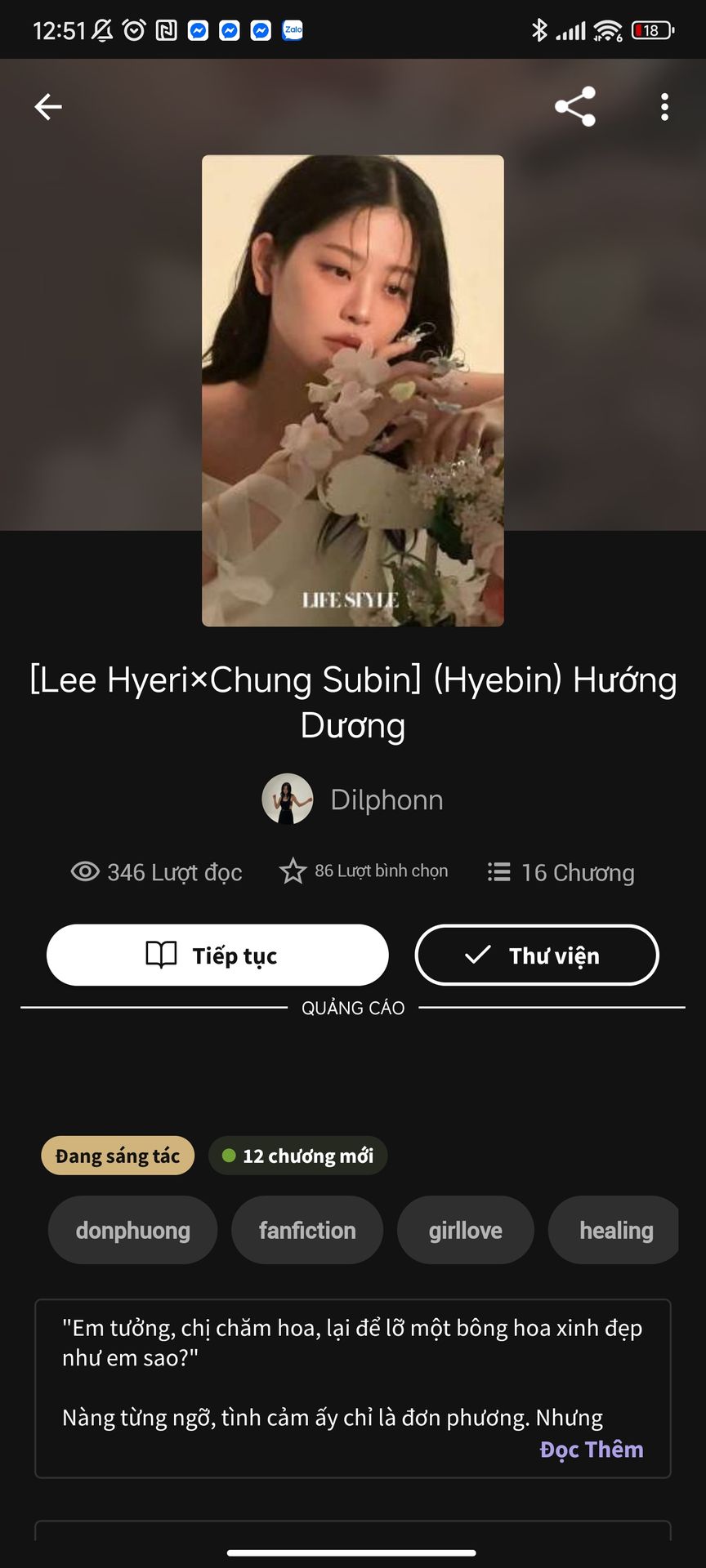Open the three-dot overflow menu
Screen dimensions: 706x1568
tap(664, 107)
